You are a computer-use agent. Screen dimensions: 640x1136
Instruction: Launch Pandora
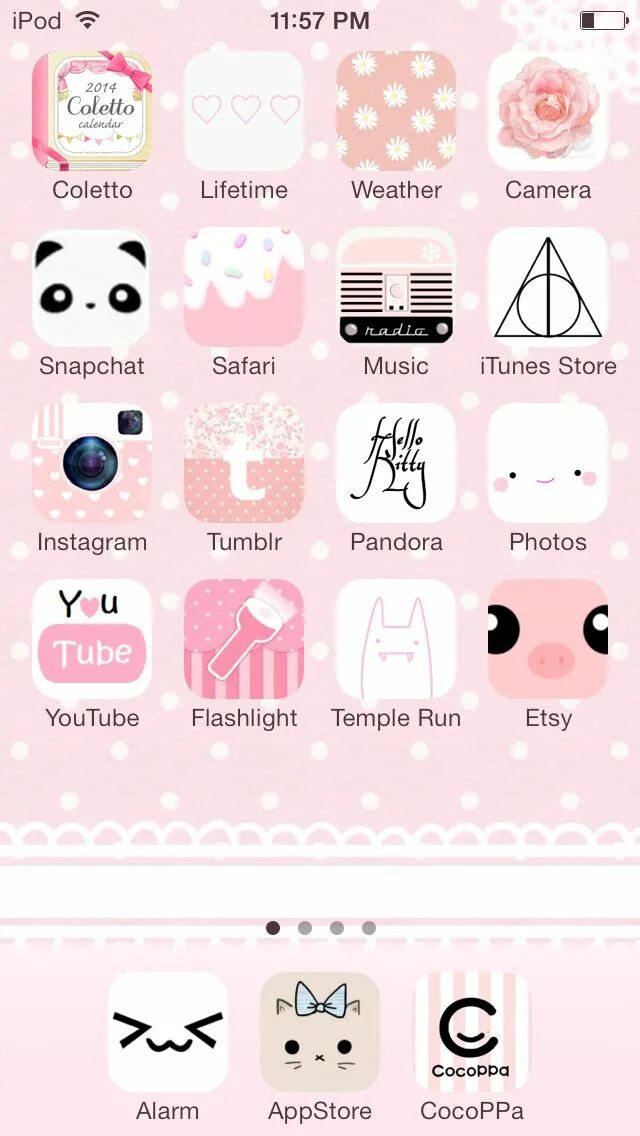pos(396,463)
